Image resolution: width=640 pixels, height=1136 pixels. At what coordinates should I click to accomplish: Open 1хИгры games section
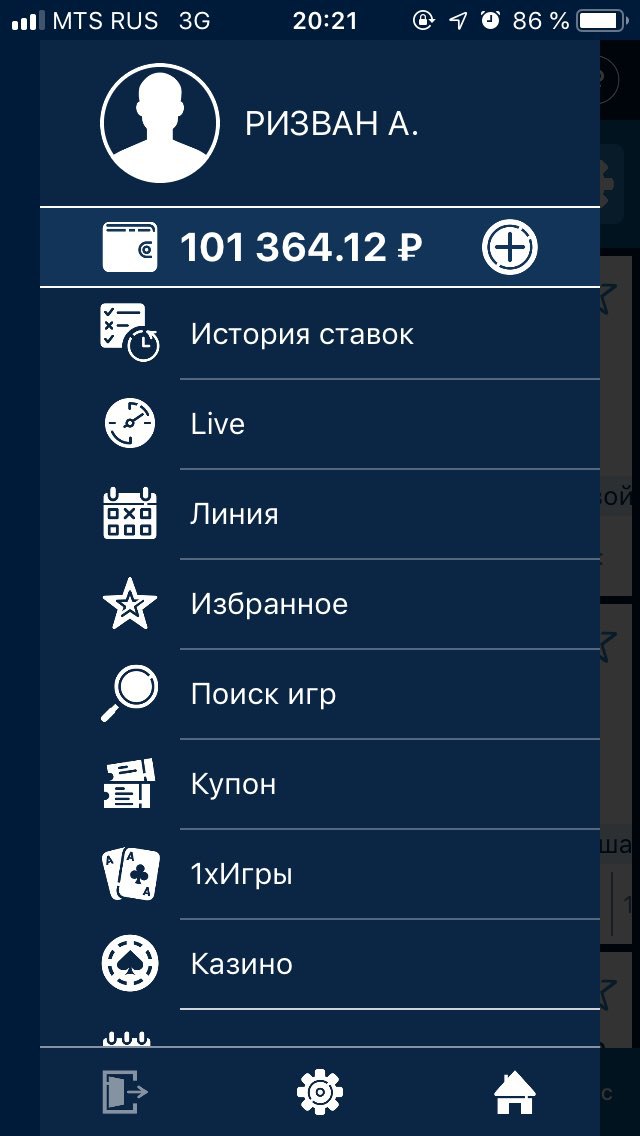click(x=320, y=874)
